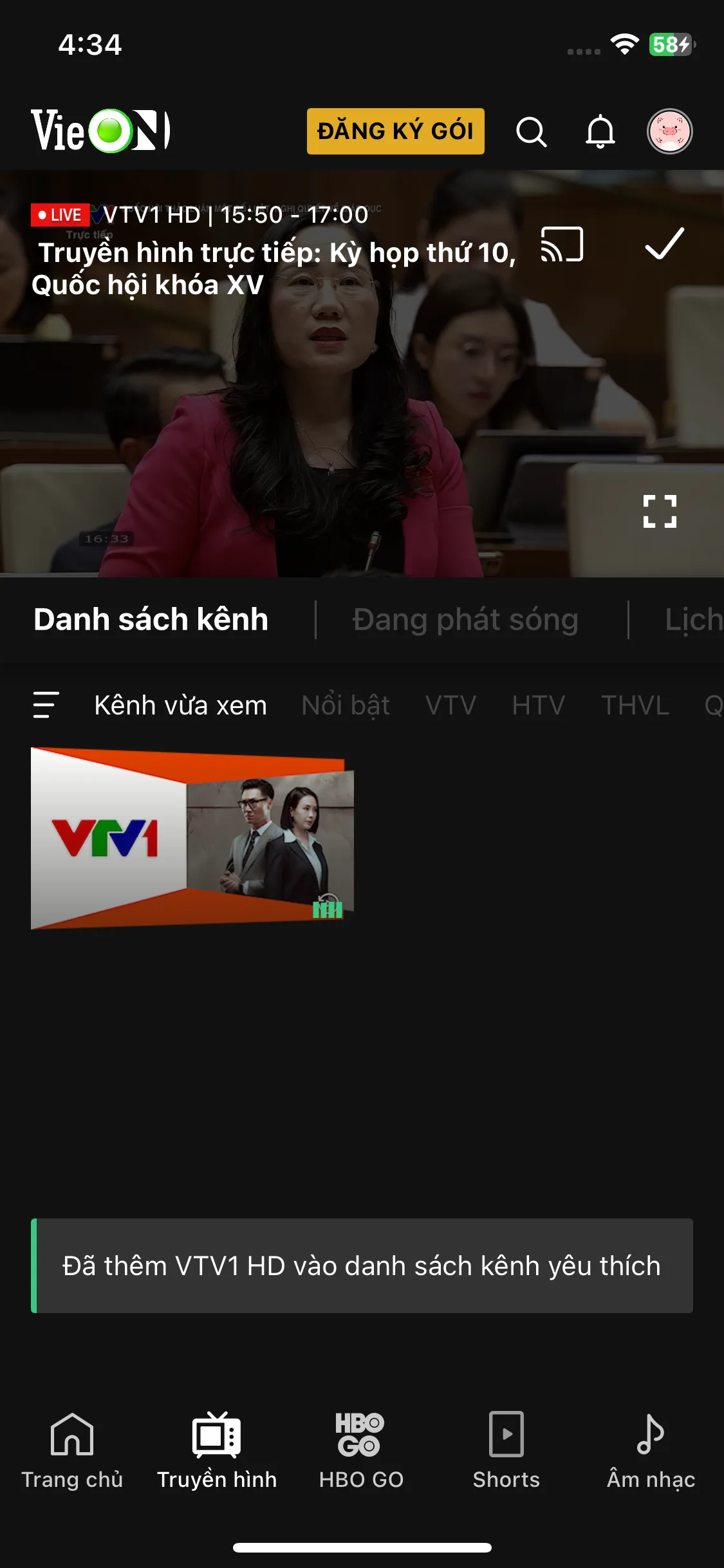Viewport: 724px width, 1568px height.
Task: Show Nổi bật channels
Action: [x=346, y=705]
